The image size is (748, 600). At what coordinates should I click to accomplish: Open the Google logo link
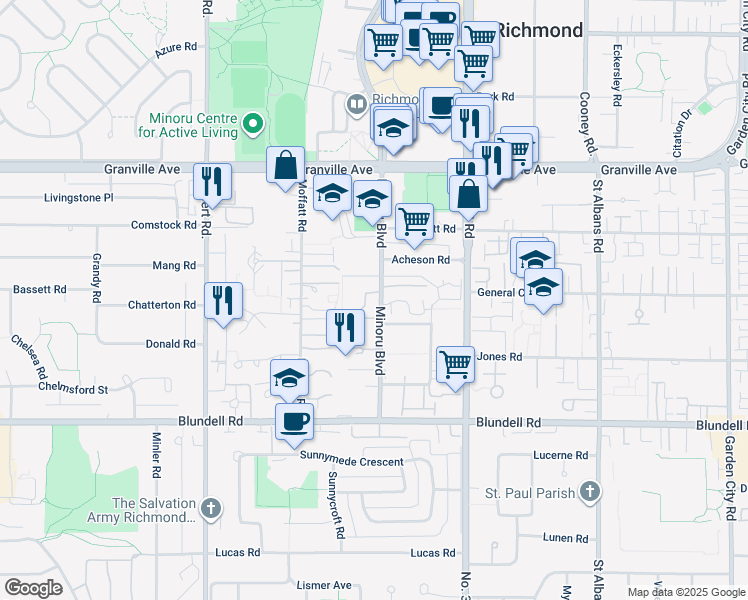pos(33,588)
